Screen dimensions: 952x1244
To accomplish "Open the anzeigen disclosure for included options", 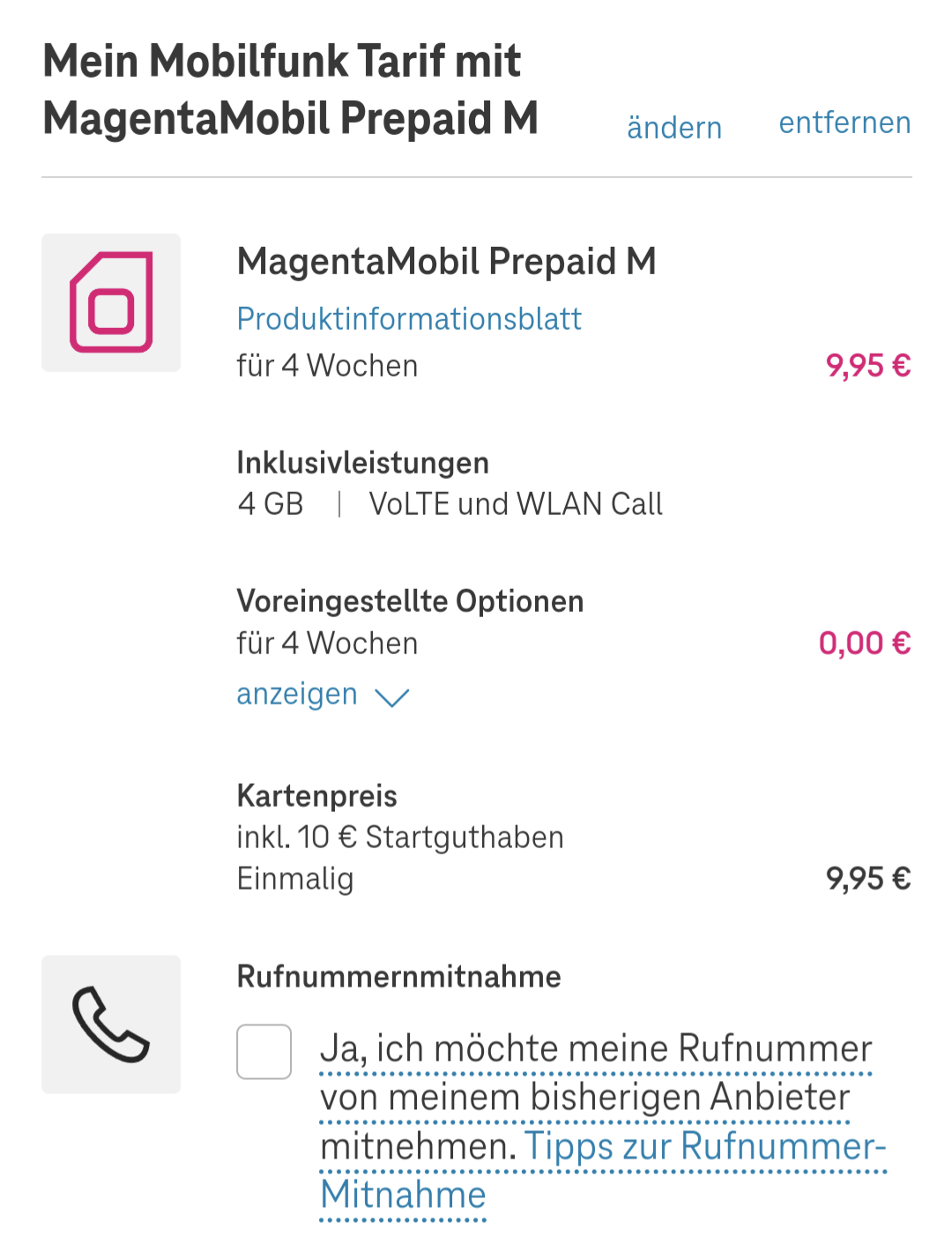I will point(296,695).
